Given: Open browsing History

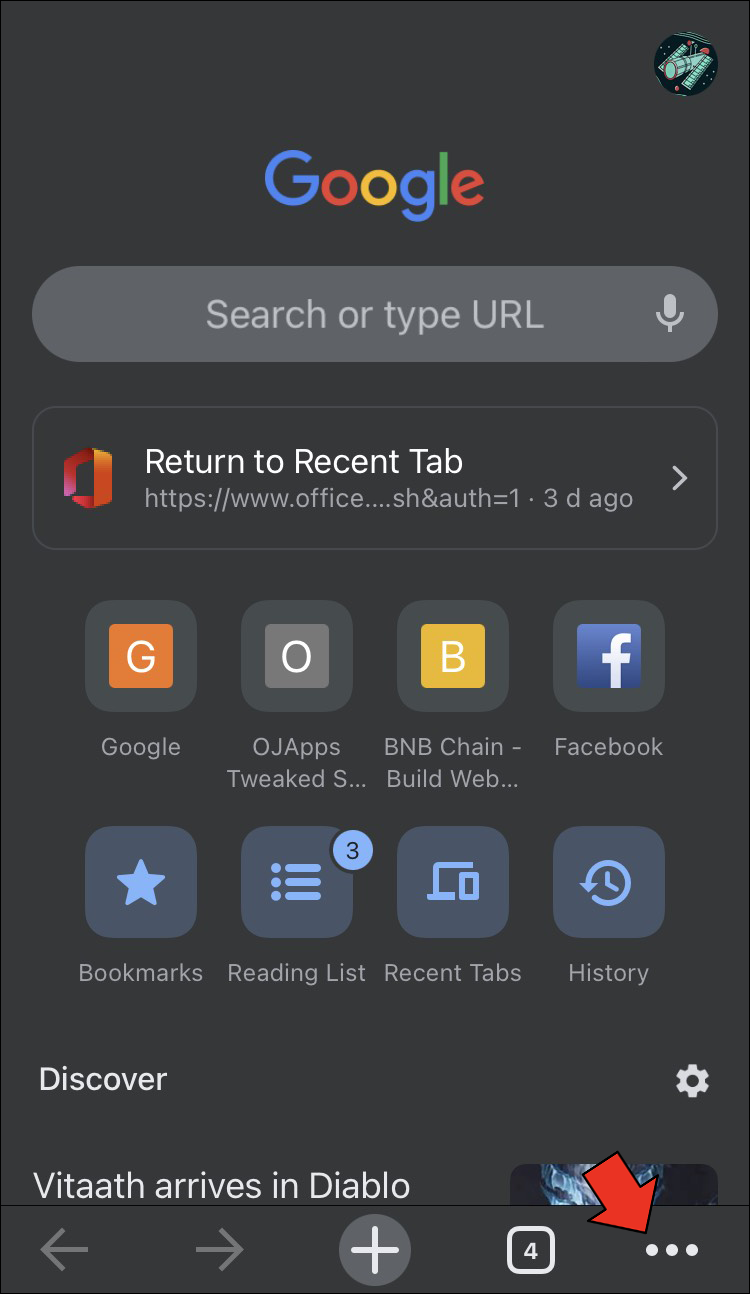Looking at the screenshot, I should pos(609,882).
